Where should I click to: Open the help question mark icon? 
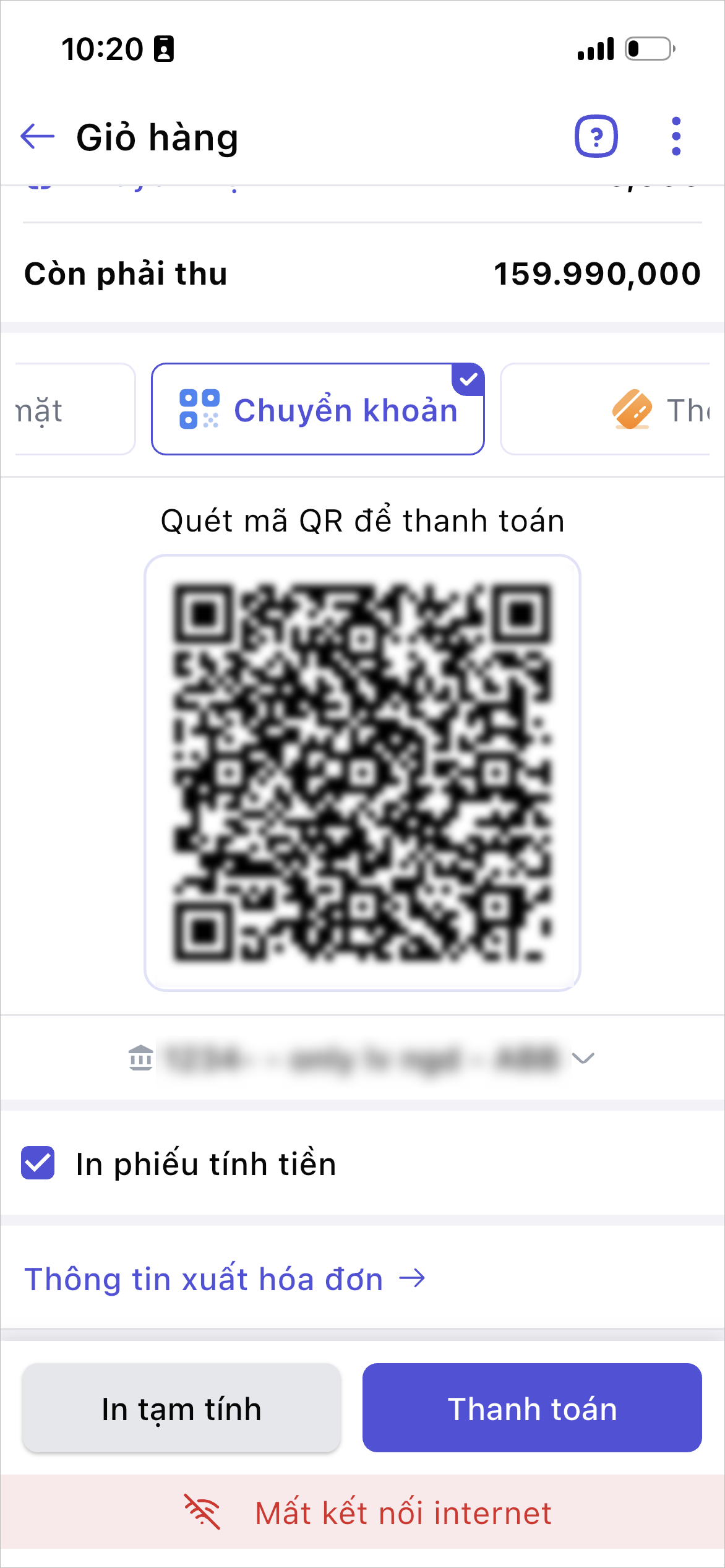tap(596, 136)
